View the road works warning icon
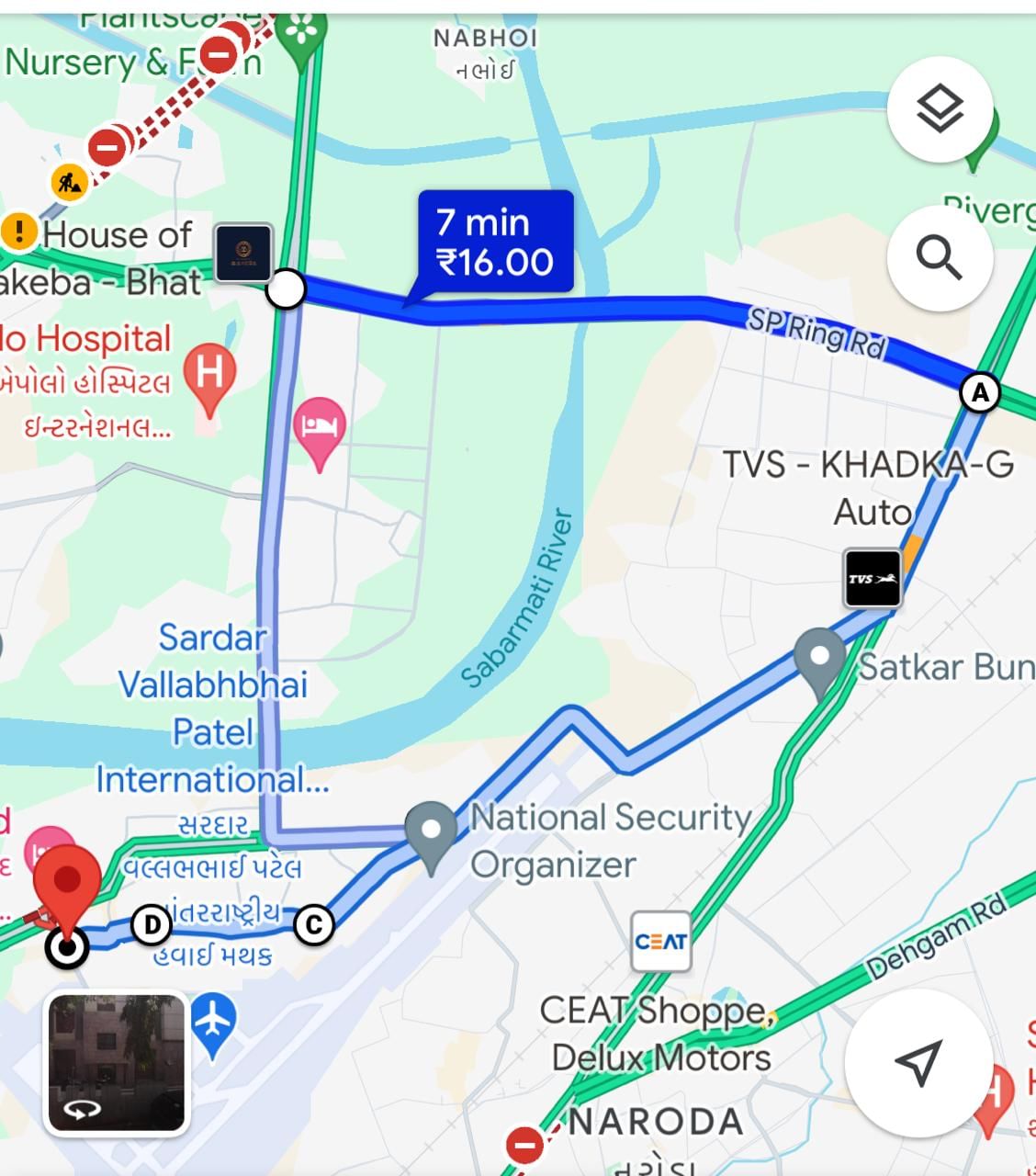Screen dimensions: 1036x1176 pyautogui.click(x=70, y=182)
